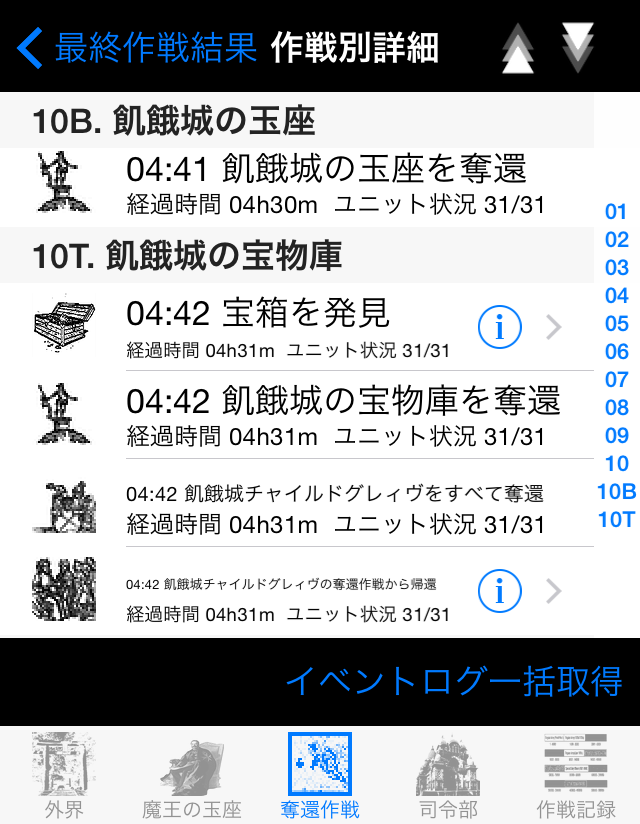Viewport: 640px width, 824px height.
Task: Switch to the 司令部 tab
Action: pos(448,777)
